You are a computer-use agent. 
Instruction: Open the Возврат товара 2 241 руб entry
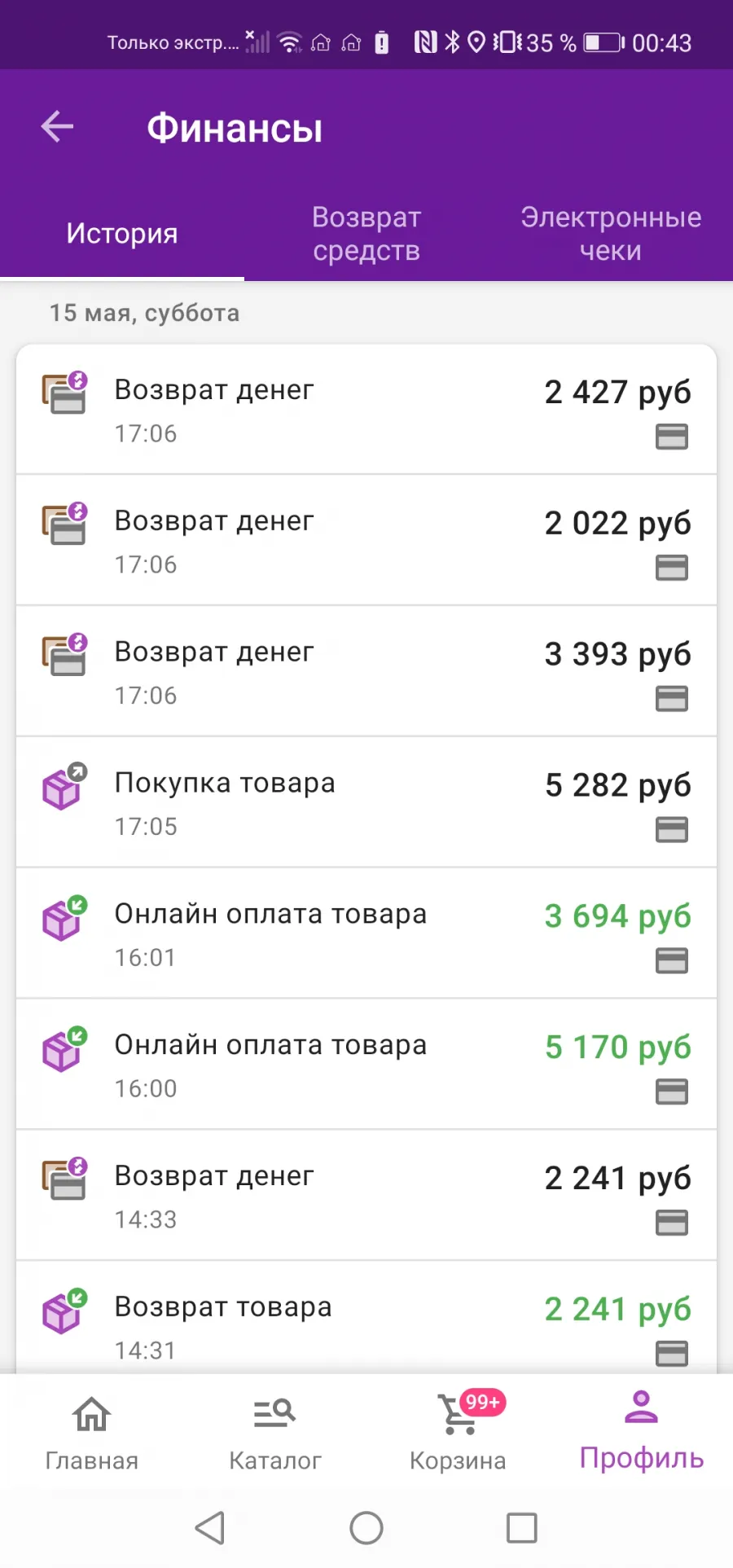point(366,1318)
